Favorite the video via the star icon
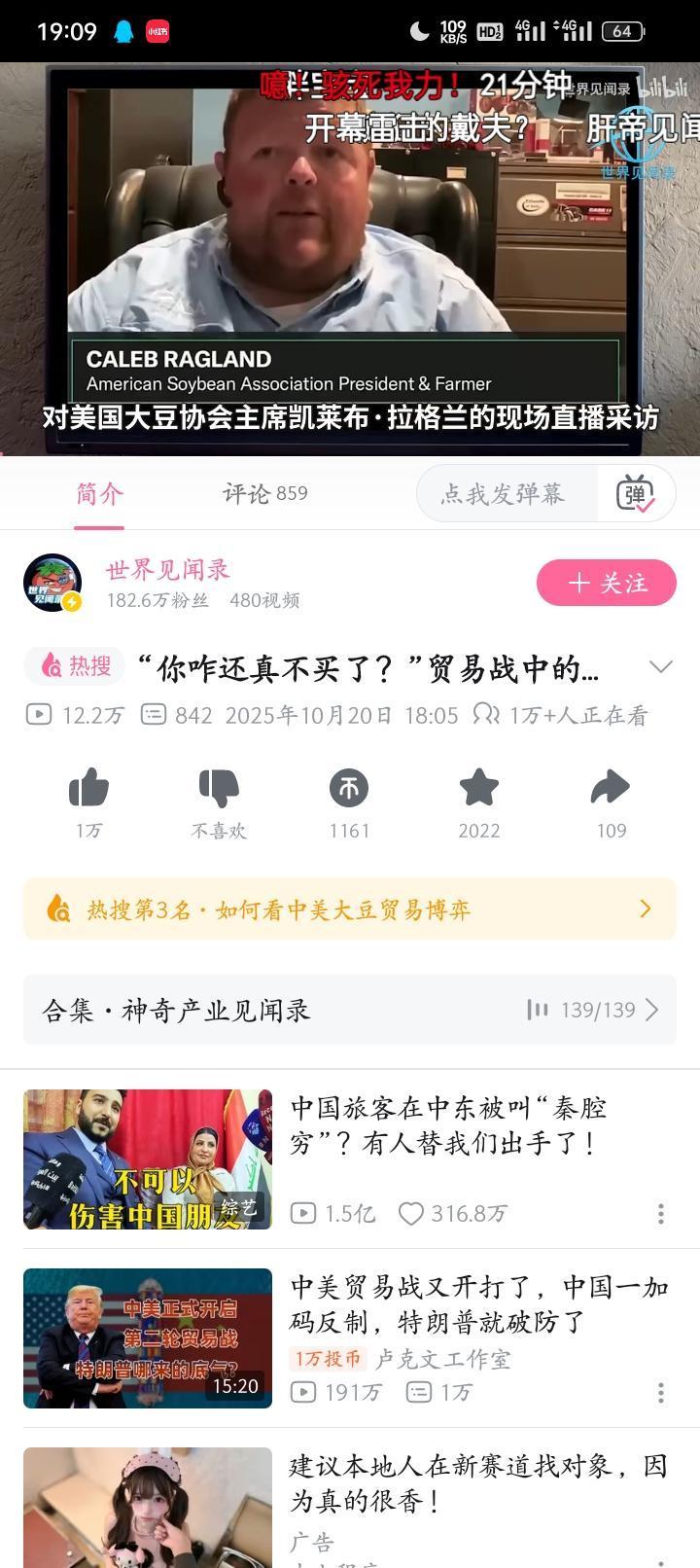The height and width of the screenshot is (1568, 700). tap(479, 790)
